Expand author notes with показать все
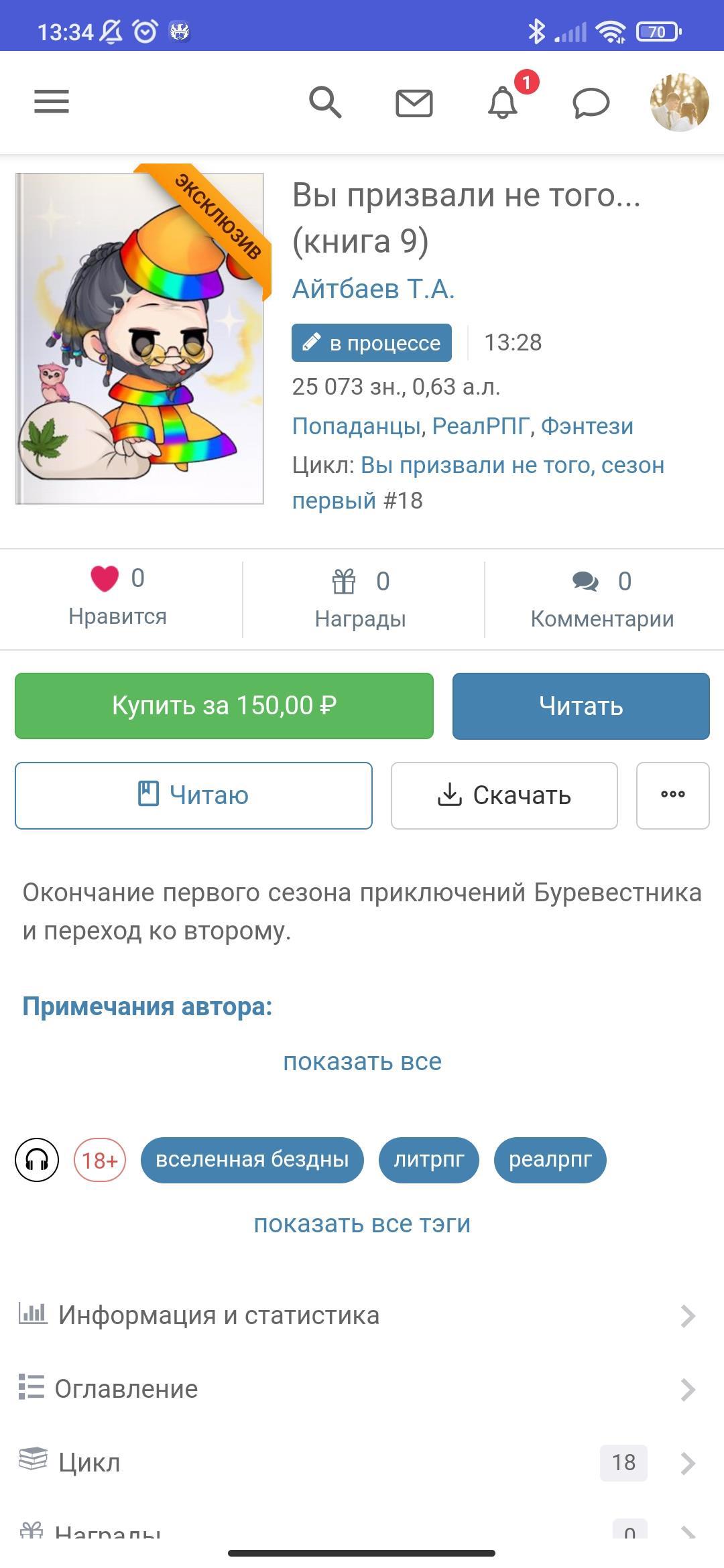The image size is (724, 1568). click(362, 1061)
